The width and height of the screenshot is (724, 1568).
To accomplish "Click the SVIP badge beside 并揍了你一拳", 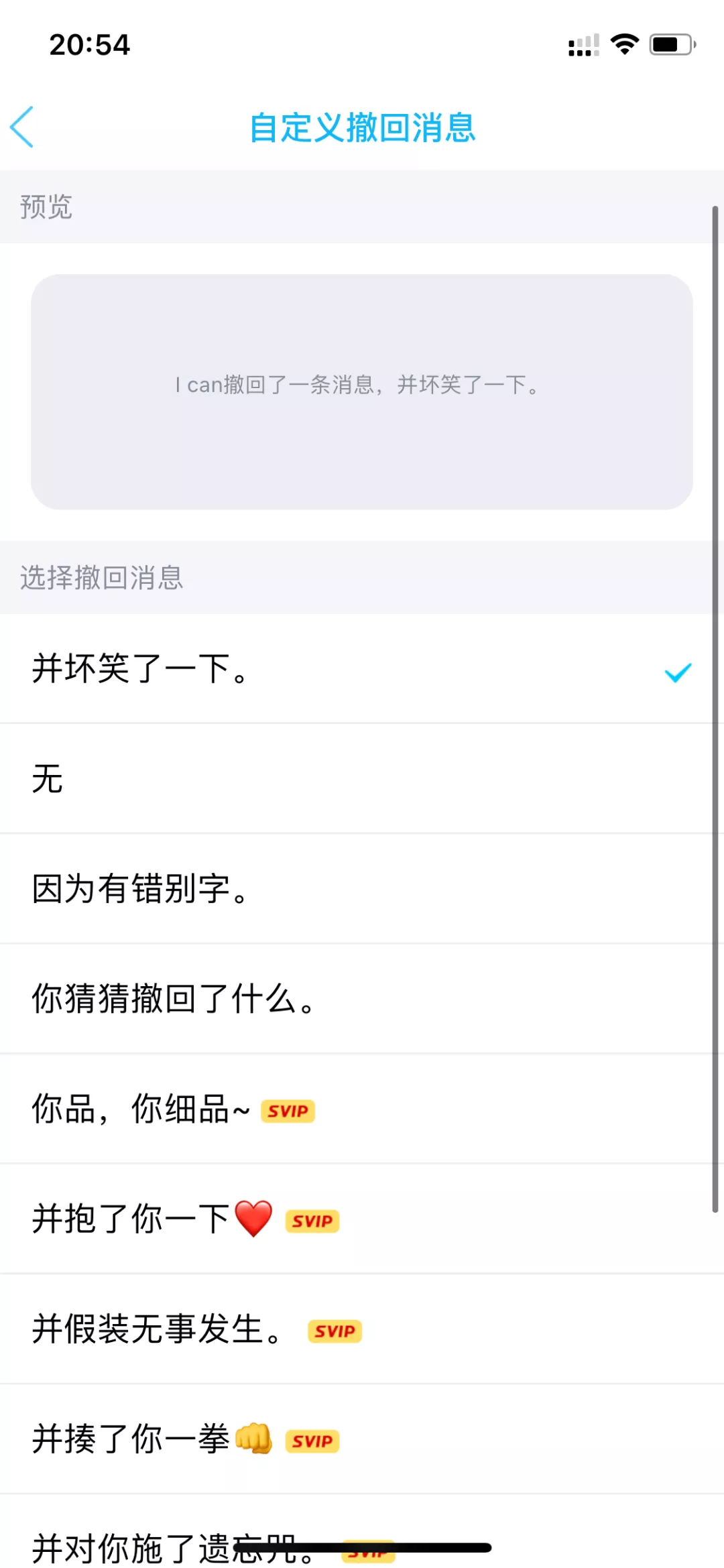I will (x=313, y=1441).
